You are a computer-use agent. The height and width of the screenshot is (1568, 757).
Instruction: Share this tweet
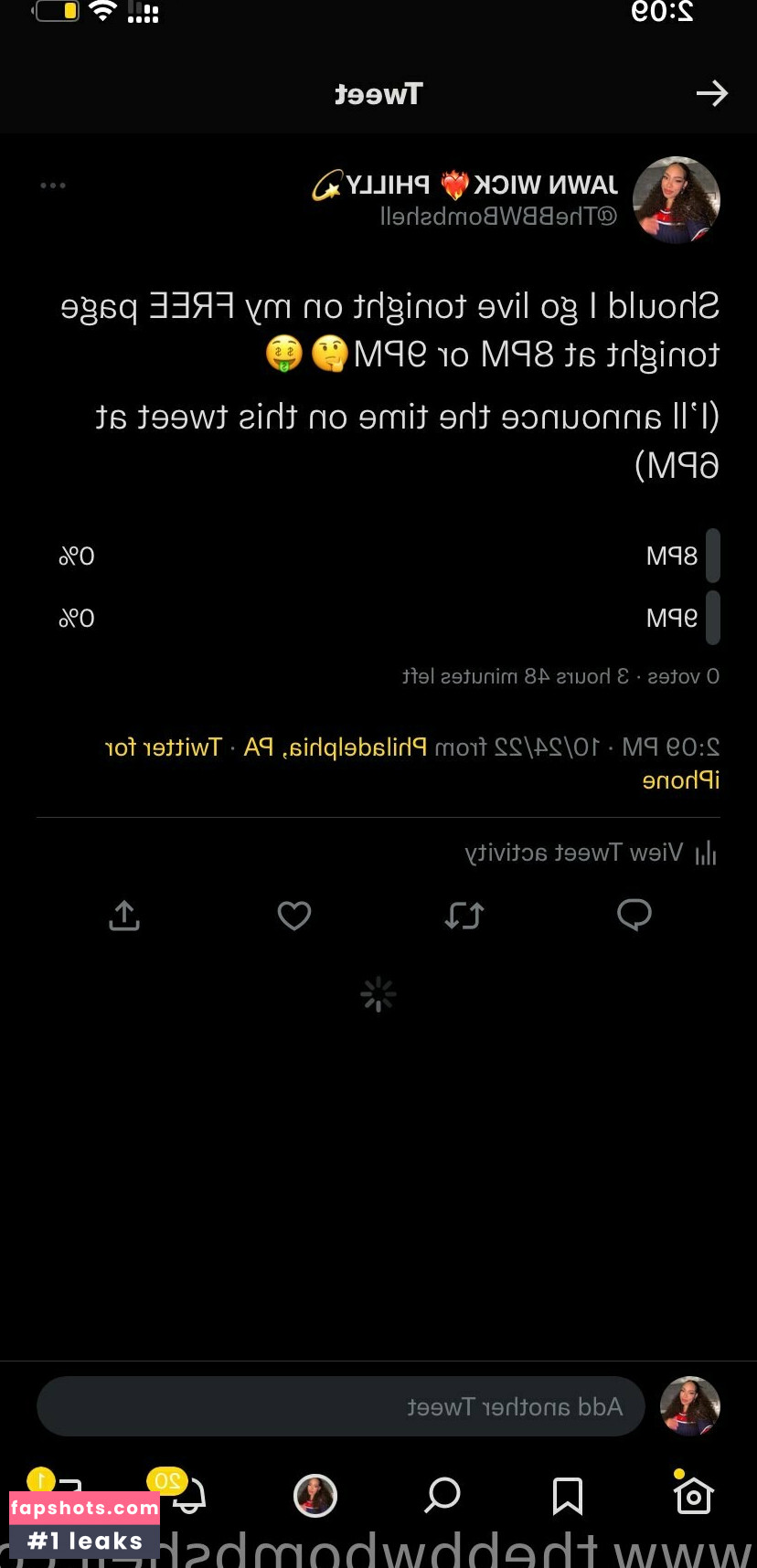[124, 915]
